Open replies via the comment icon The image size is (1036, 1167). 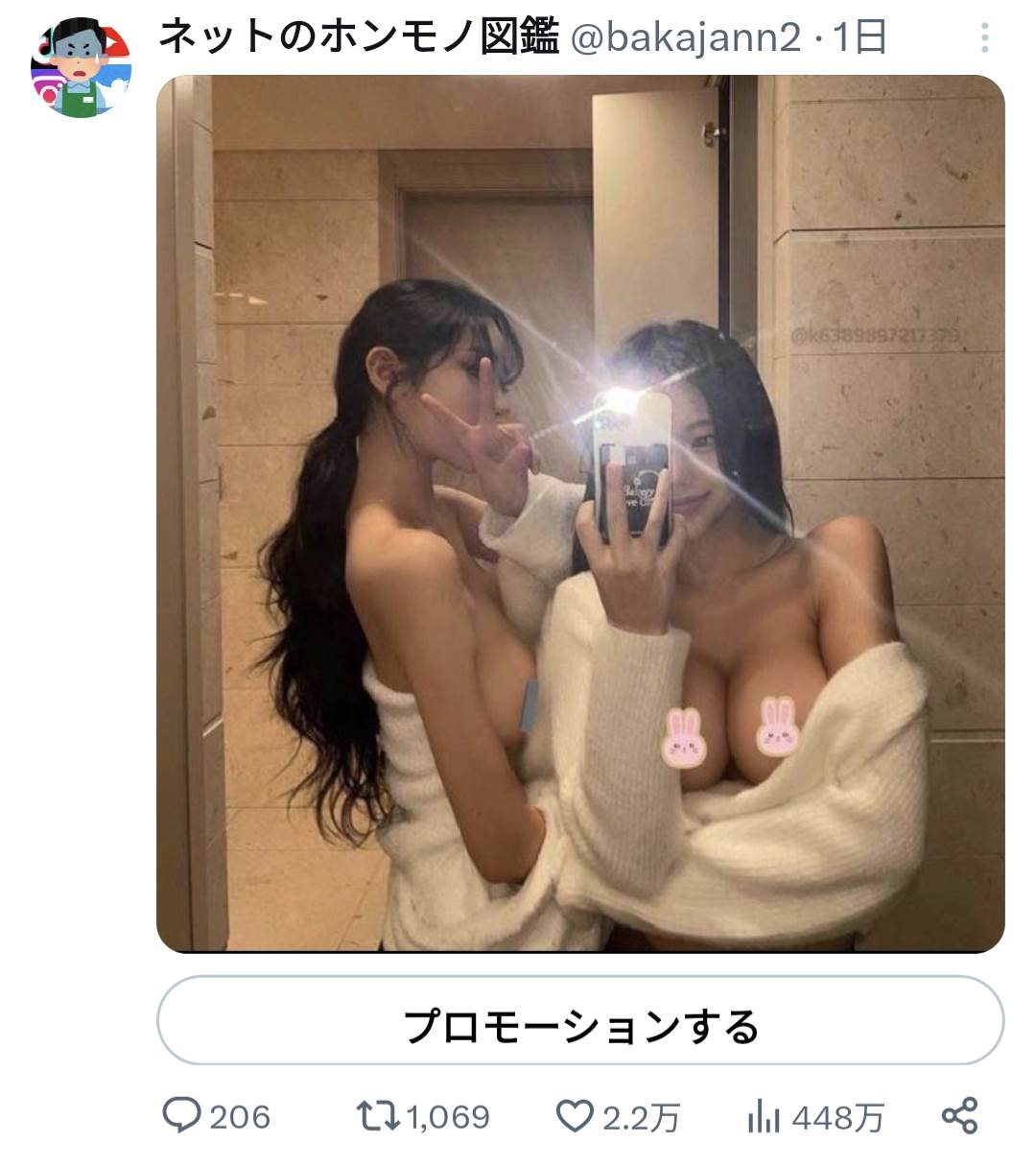tap(182, 1115)
